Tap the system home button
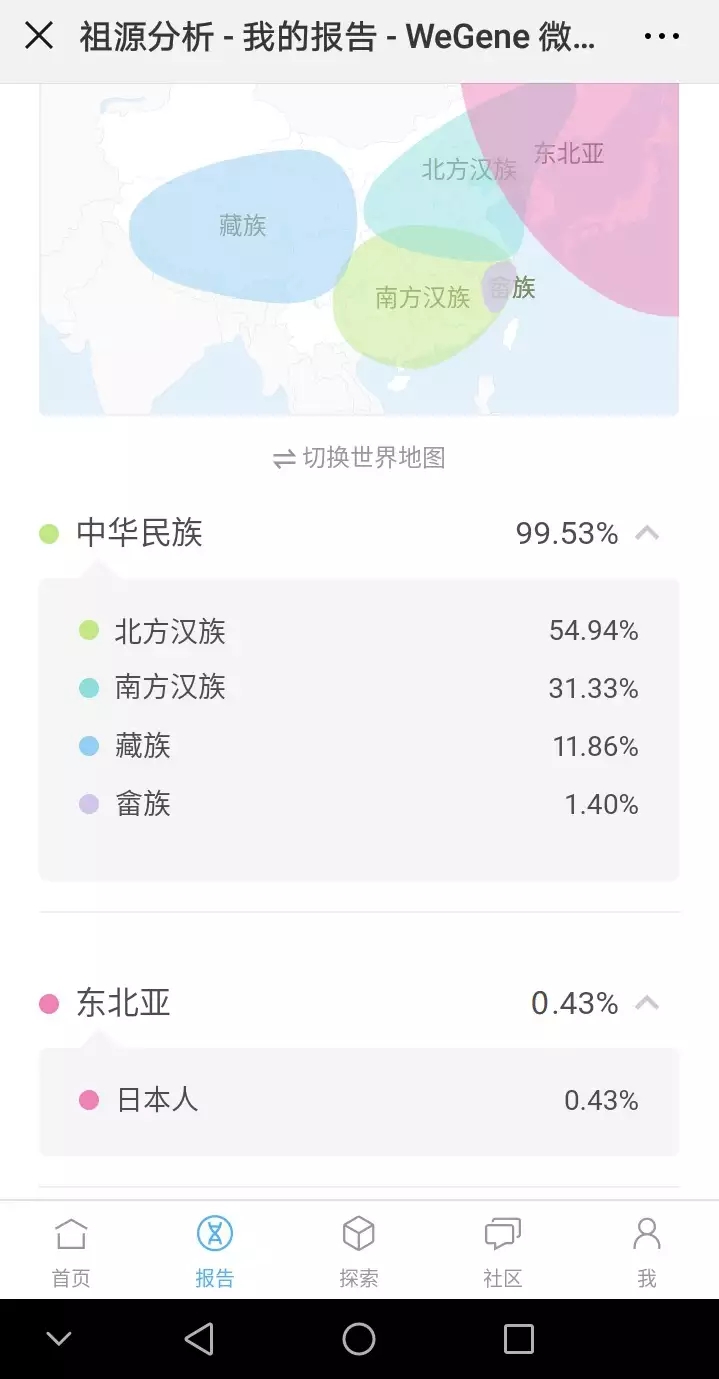 (x=359, y=1338)
